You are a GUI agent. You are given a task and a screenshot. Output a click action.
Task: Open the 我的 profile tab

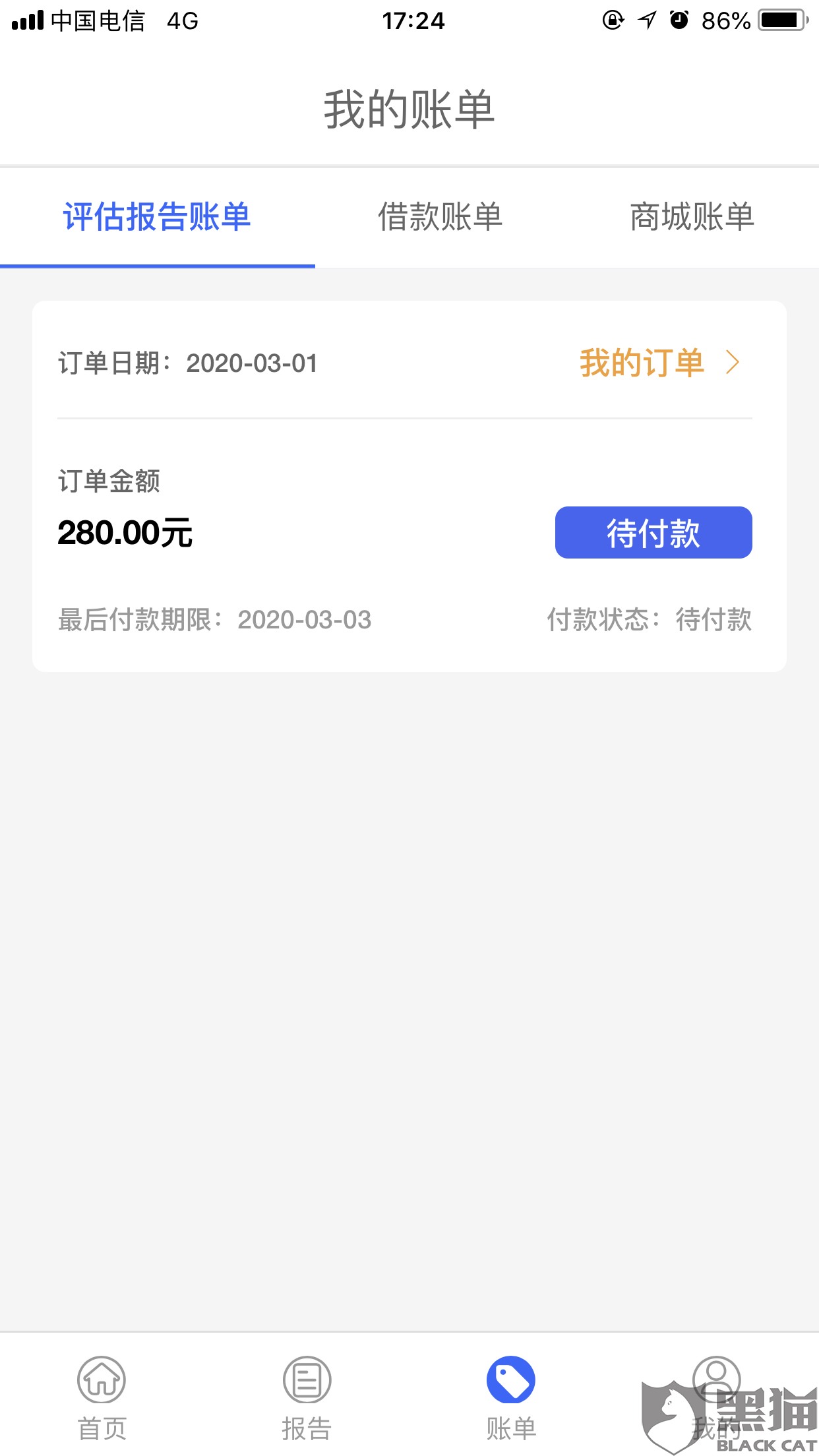pyautogui.click(x=716, y=1398)
